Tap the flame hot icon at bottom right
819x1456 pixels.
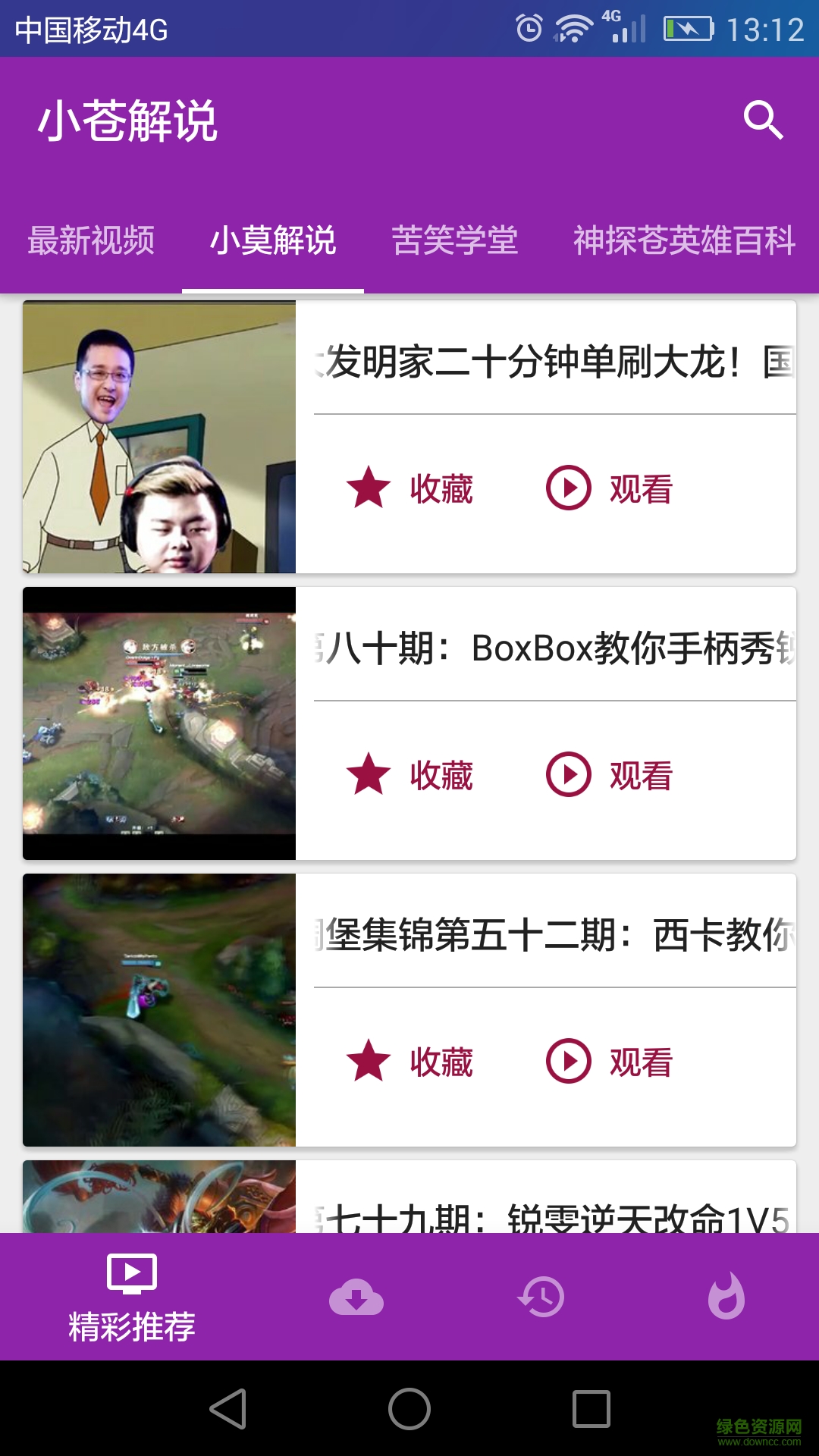tap(726, 1297)
